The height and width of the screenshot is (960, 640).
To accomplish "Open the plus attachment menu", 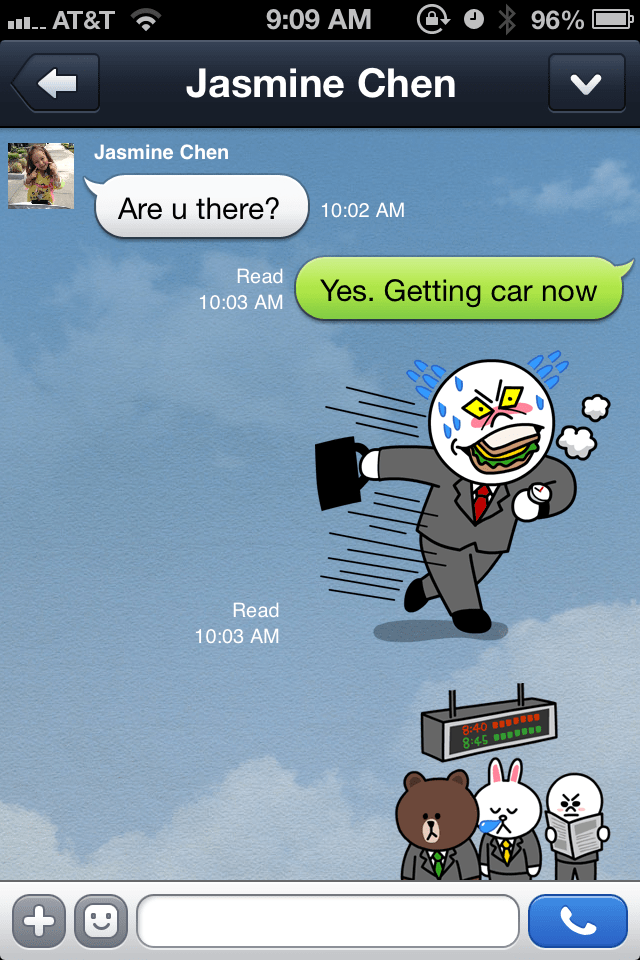I will (39, 921).
